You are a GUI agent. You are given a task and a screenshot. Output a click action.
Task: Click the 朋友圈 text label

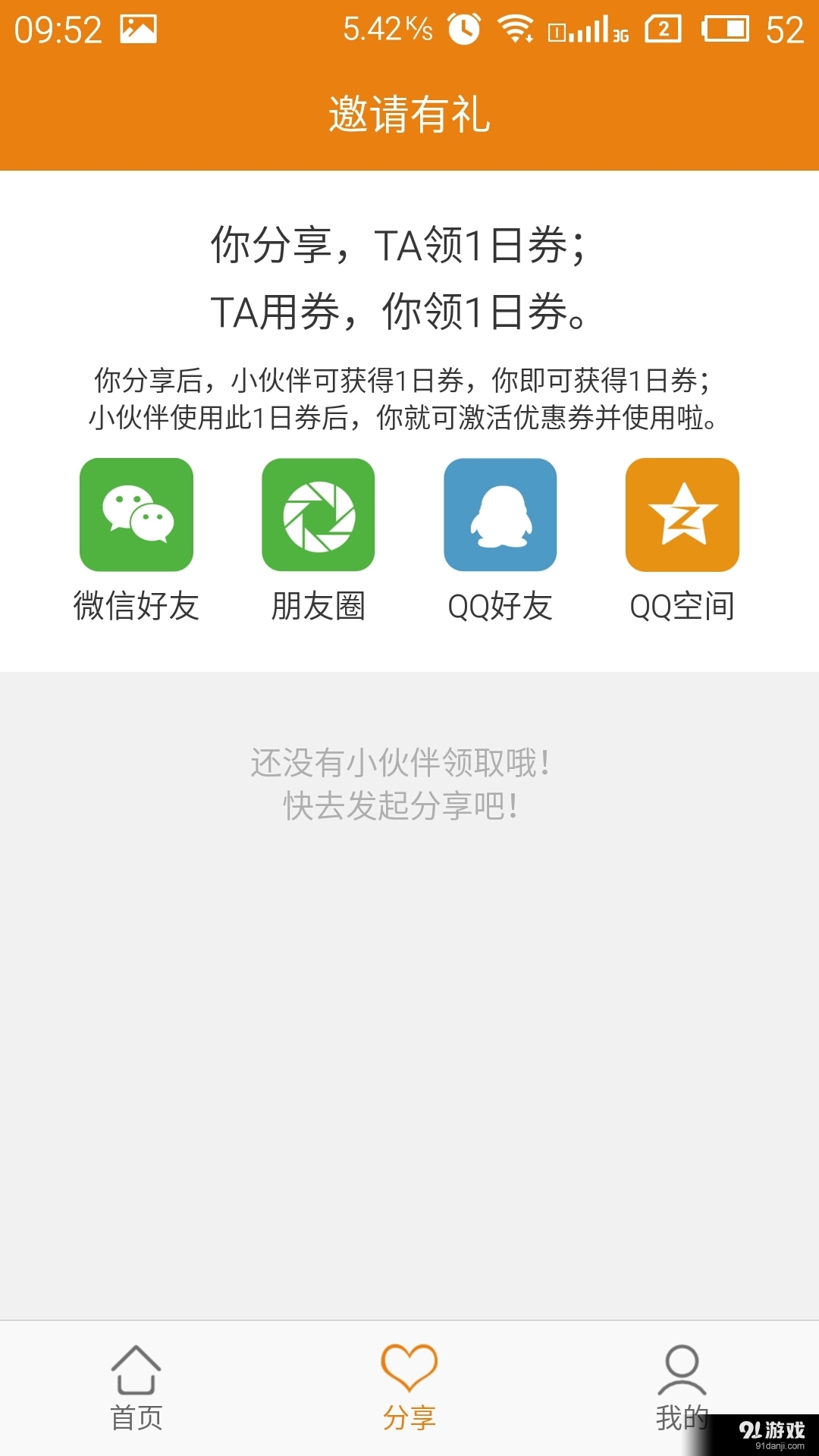coord(318,607)
